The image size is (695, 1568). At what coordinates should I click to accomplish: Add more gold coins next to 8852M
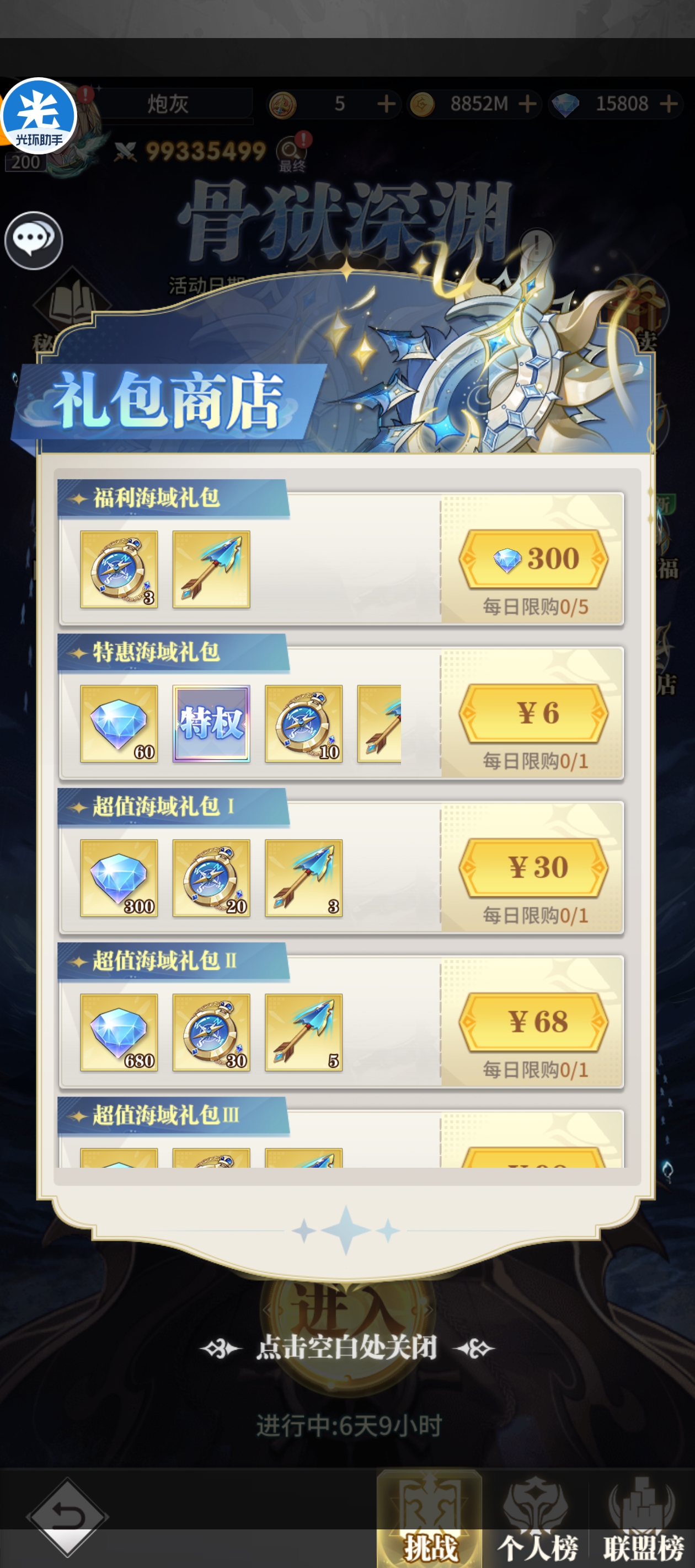[x=527, y=104]
